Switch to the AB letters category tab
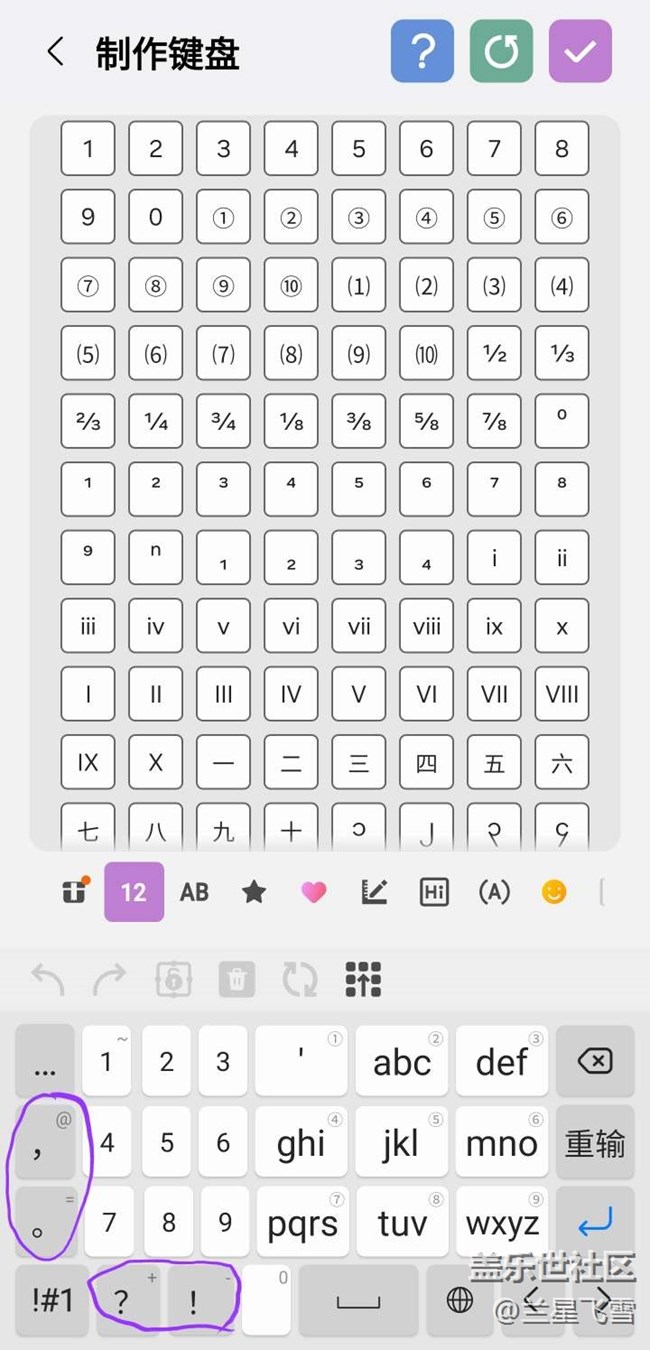Screen dimensions: 650x1350 (194, 892)
